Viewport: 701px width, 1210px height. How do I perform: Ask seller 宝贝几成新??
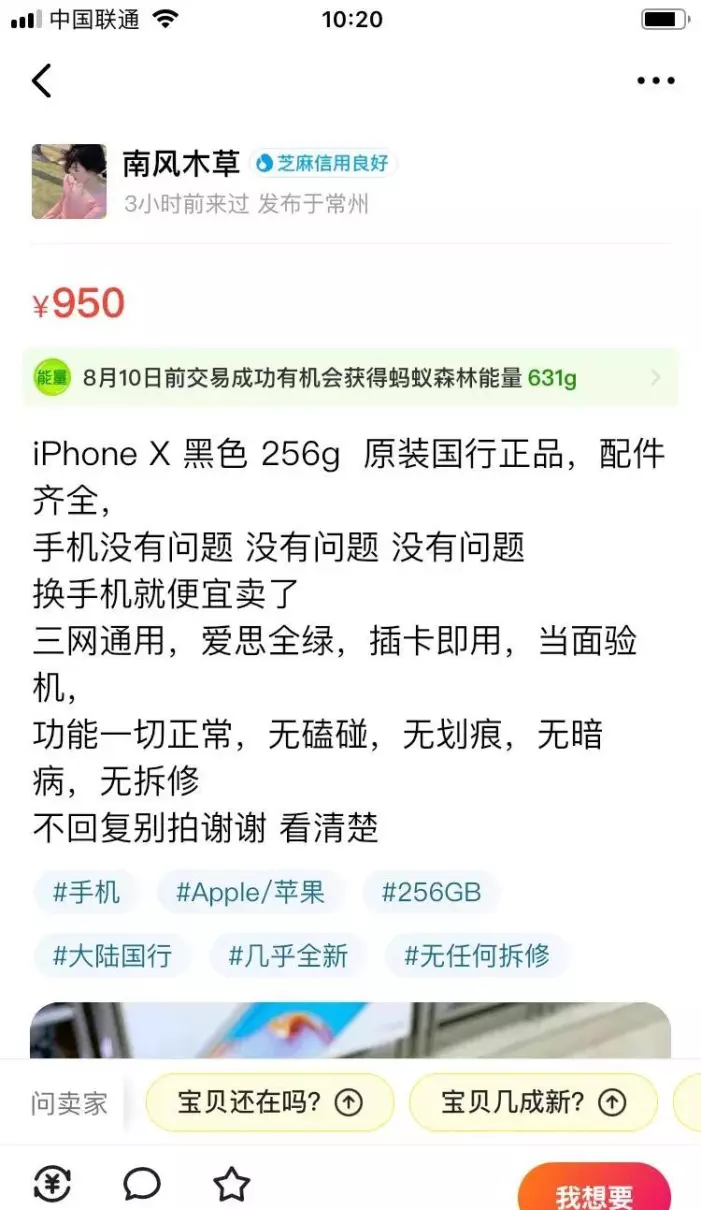[533, 1102]
